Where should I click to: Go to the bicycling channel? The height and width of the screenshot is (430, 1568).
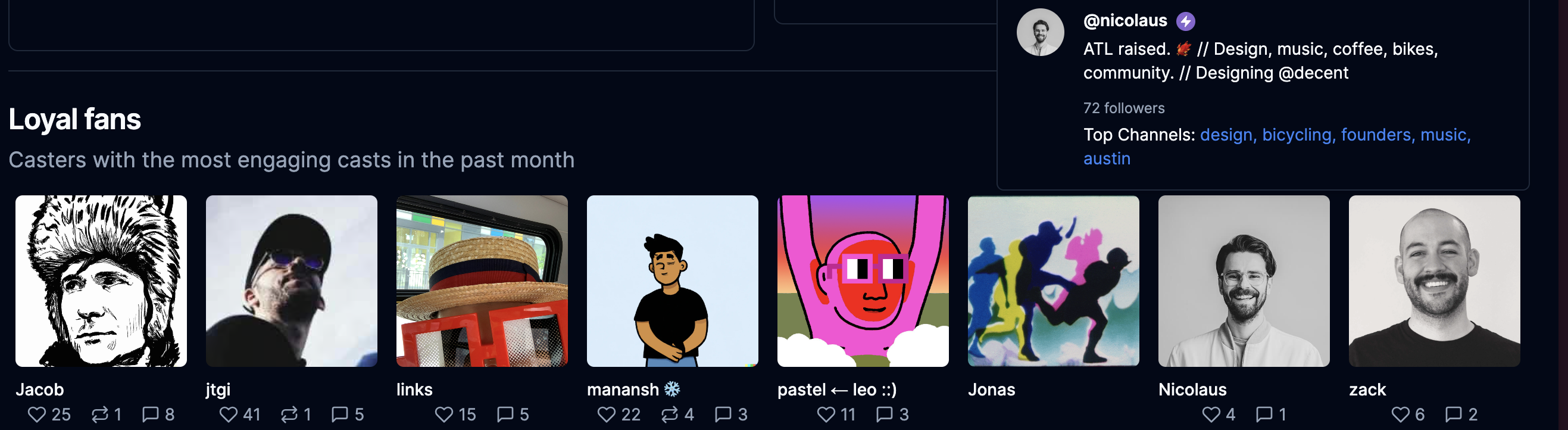tap(1297, 135)
